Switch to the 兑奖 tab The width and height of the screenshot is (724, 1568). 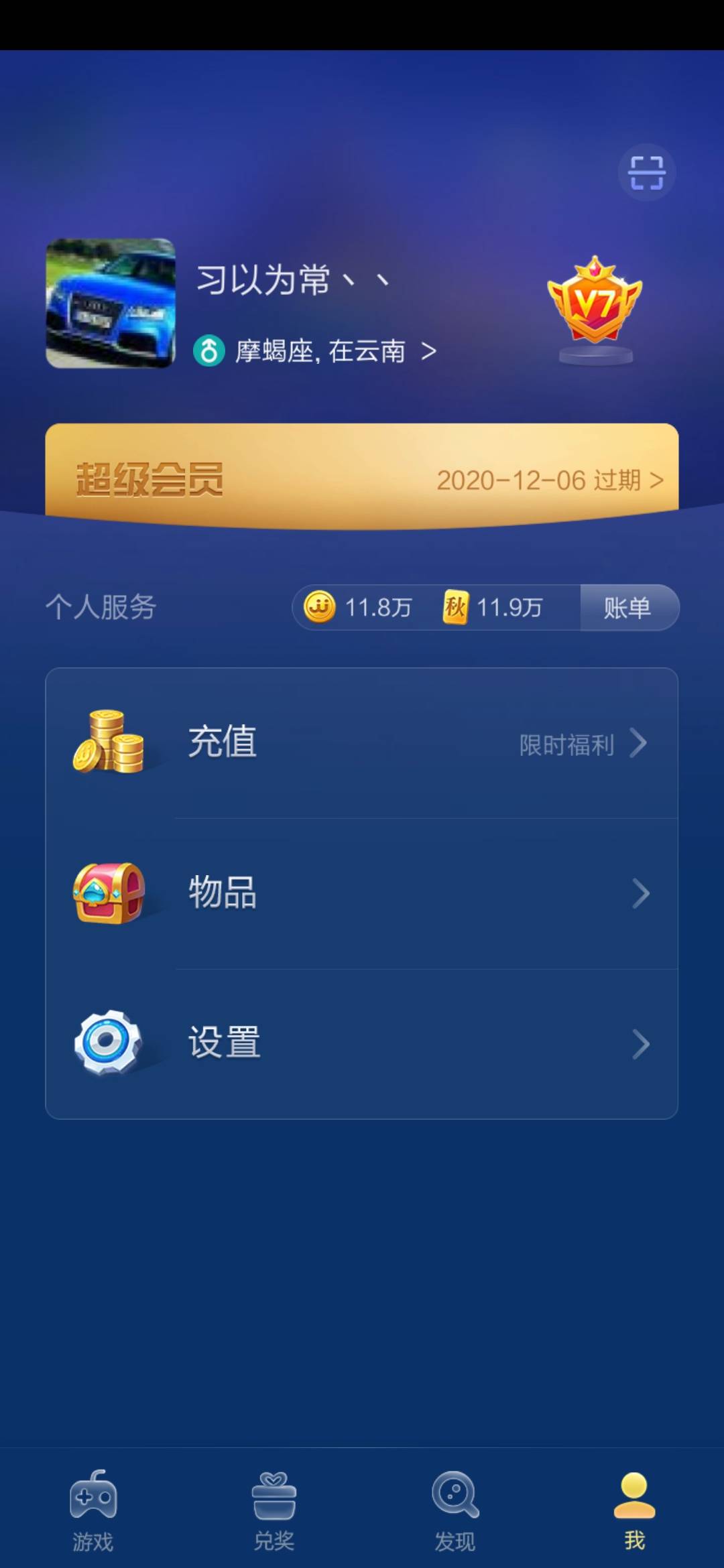274,1508
